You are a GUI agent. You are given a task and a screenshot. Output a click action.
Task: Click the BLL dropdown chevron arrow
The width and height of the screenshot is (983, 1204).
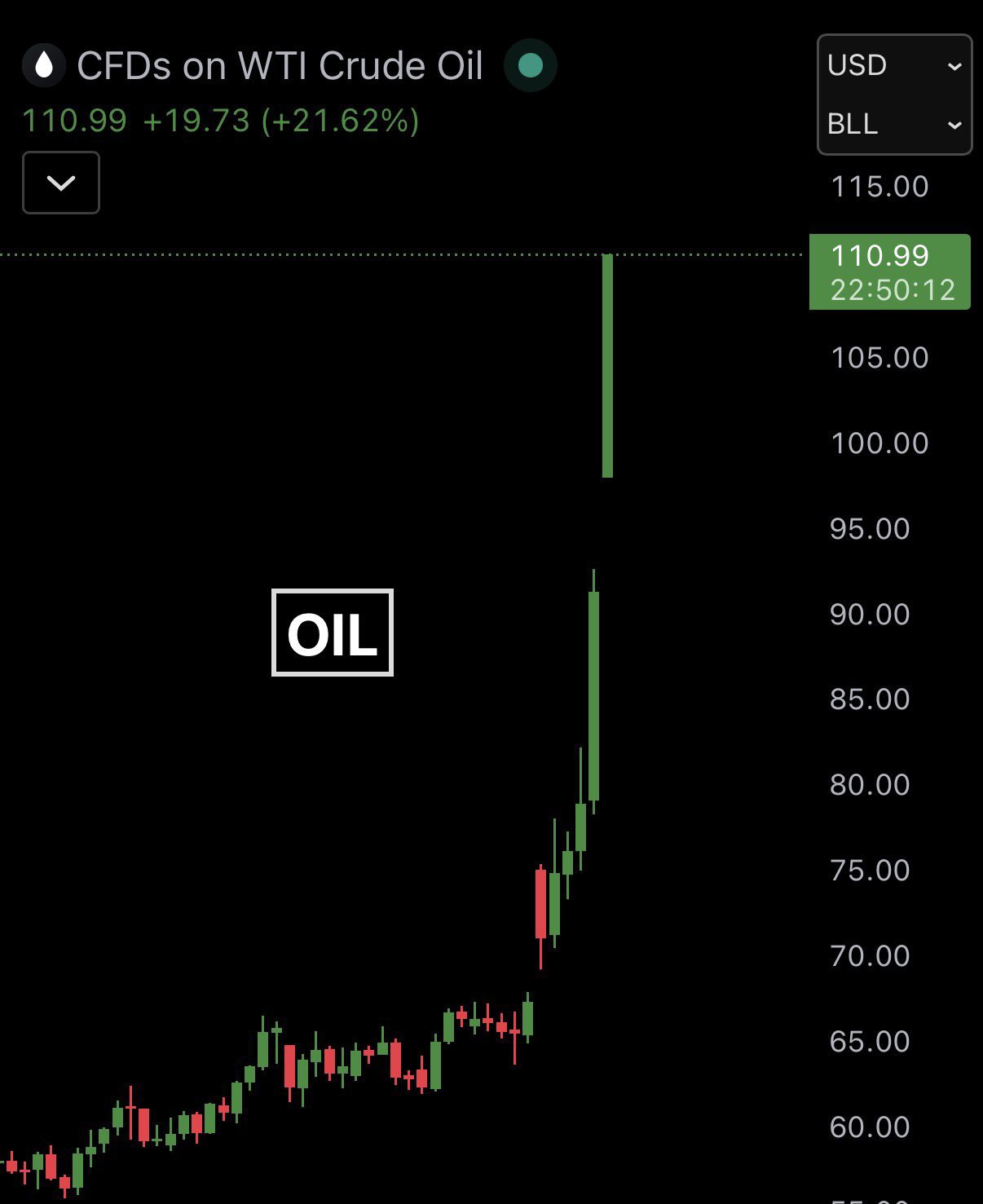(954, 125)
